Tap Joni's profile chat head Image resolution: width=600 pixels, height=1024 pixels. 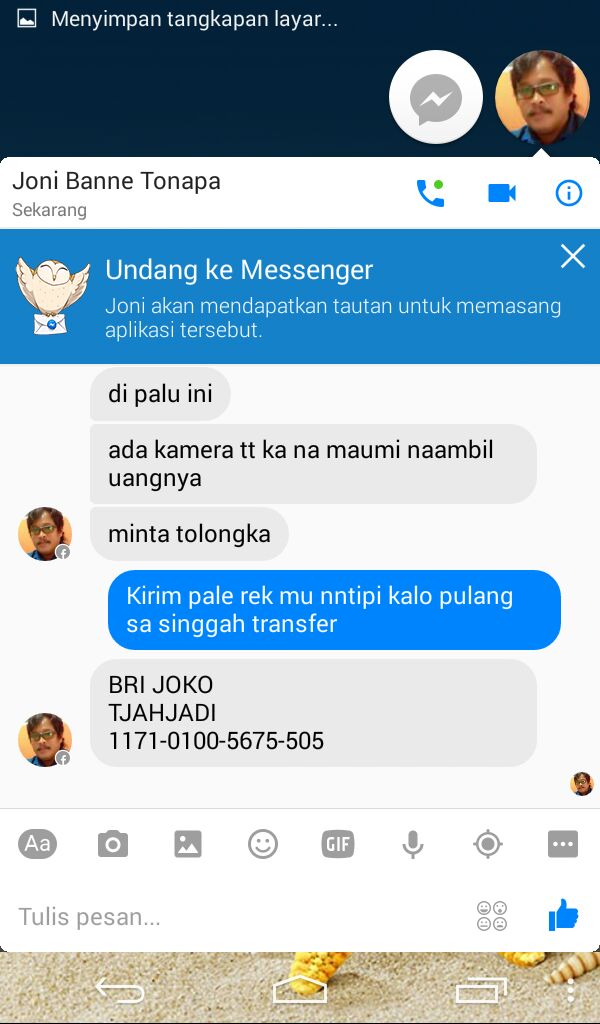(x=542, y=97)
